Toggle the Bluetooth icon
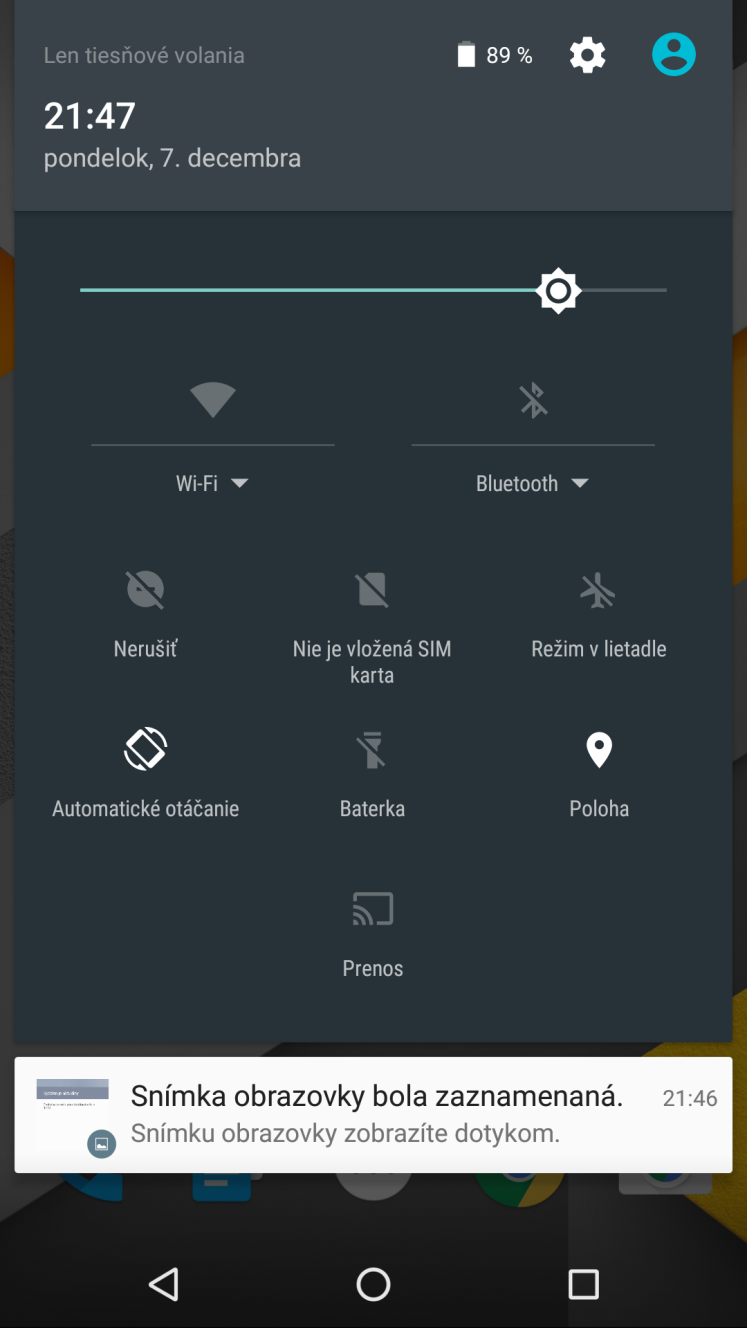747x1328 pixels. 533,400
